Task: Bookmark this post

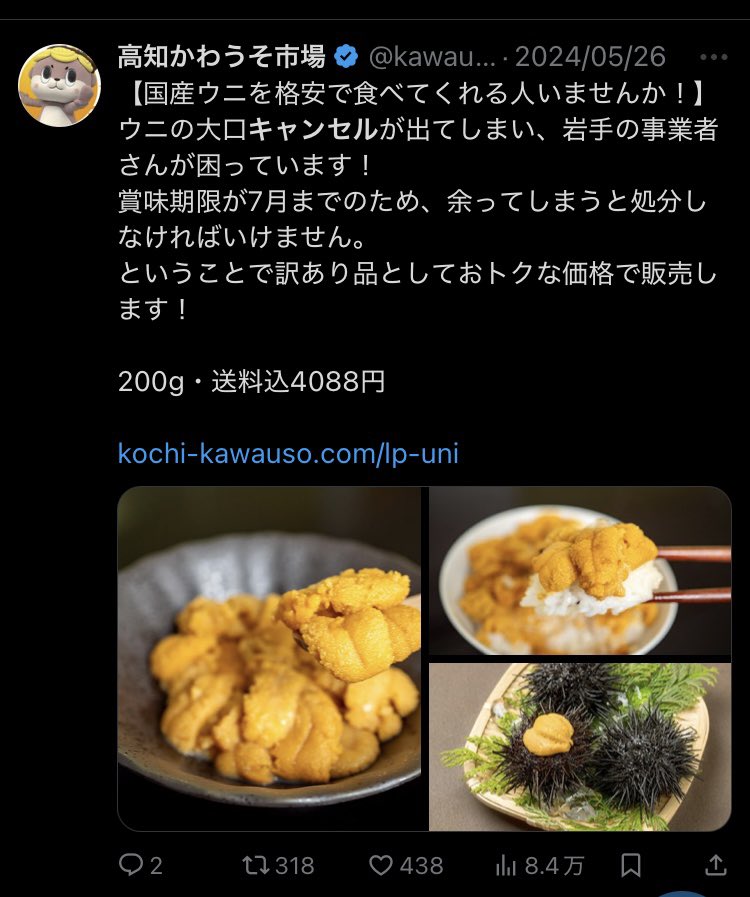Action: point(631,865)
